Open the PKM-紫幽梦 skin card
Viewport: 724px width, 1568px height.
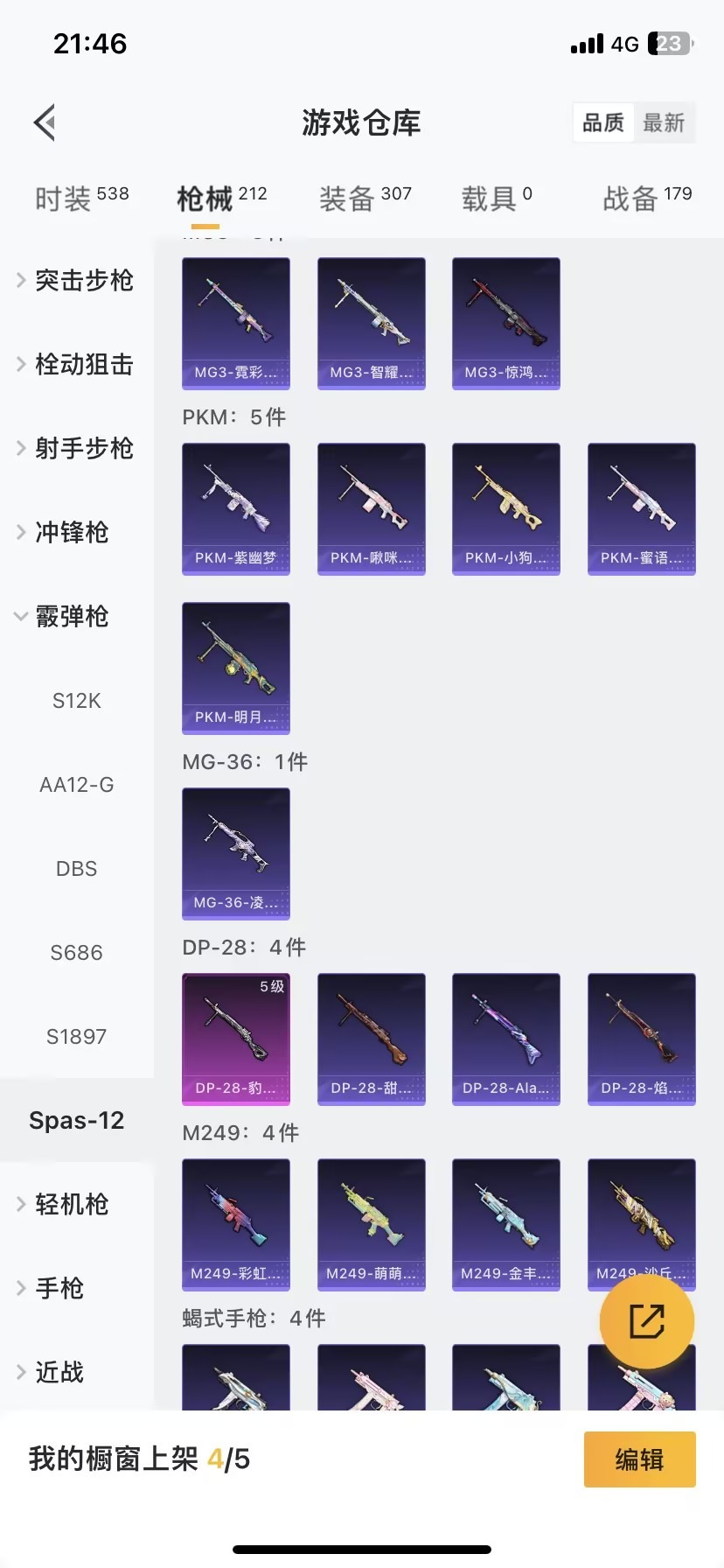[x=235, y=508]
